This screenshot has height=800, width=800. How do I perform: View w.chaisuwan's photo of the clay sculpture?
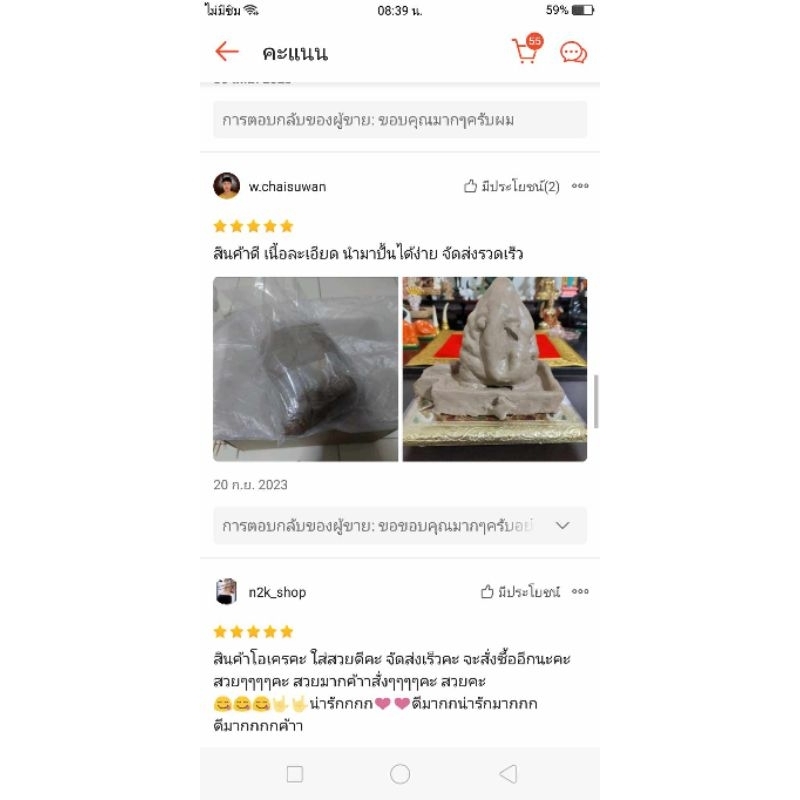[495, 369]
